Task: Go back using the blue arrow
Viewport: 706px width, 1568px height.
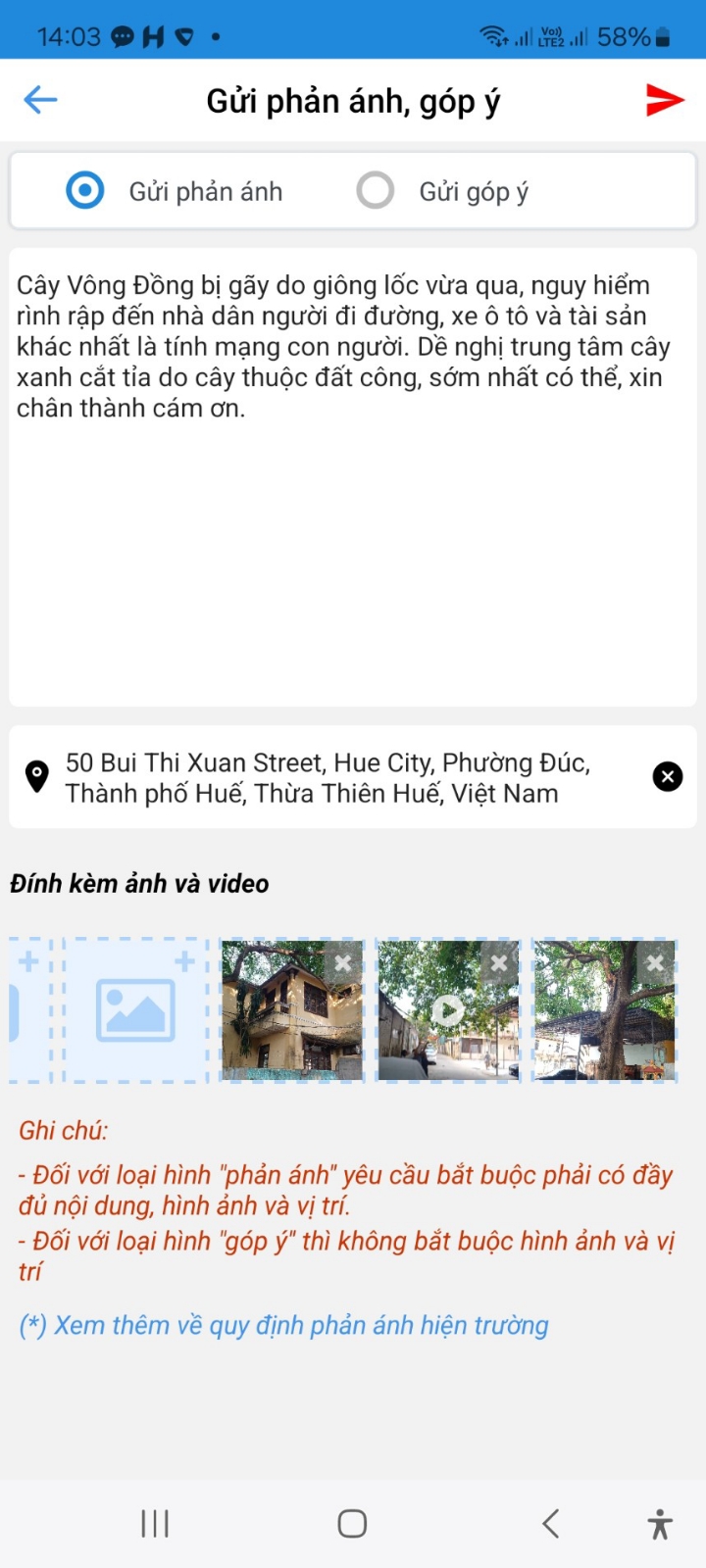Action: pos(40,100)
